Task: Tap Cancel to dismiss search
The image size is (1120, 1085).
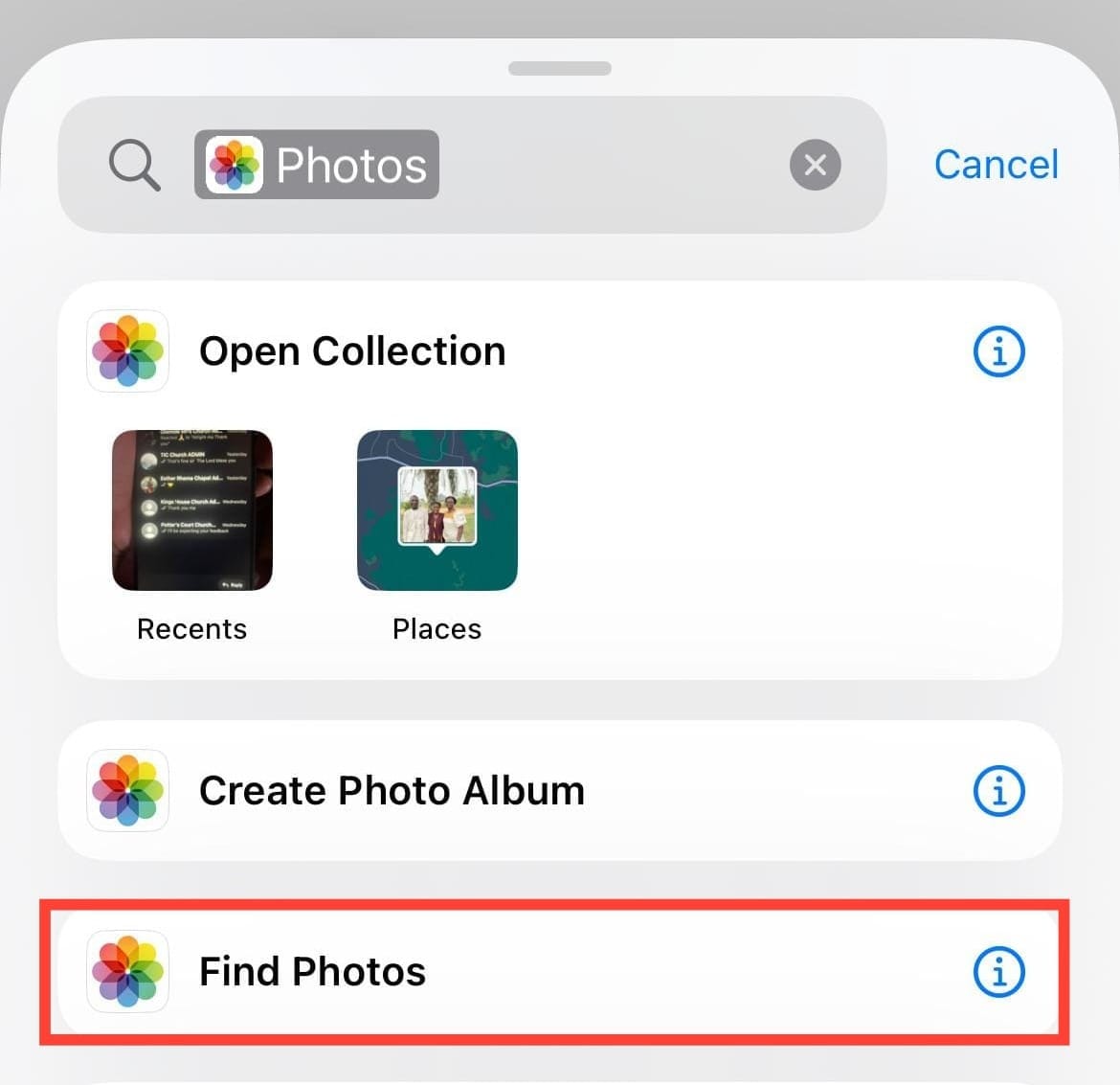Action: click(x=996, y=165)
